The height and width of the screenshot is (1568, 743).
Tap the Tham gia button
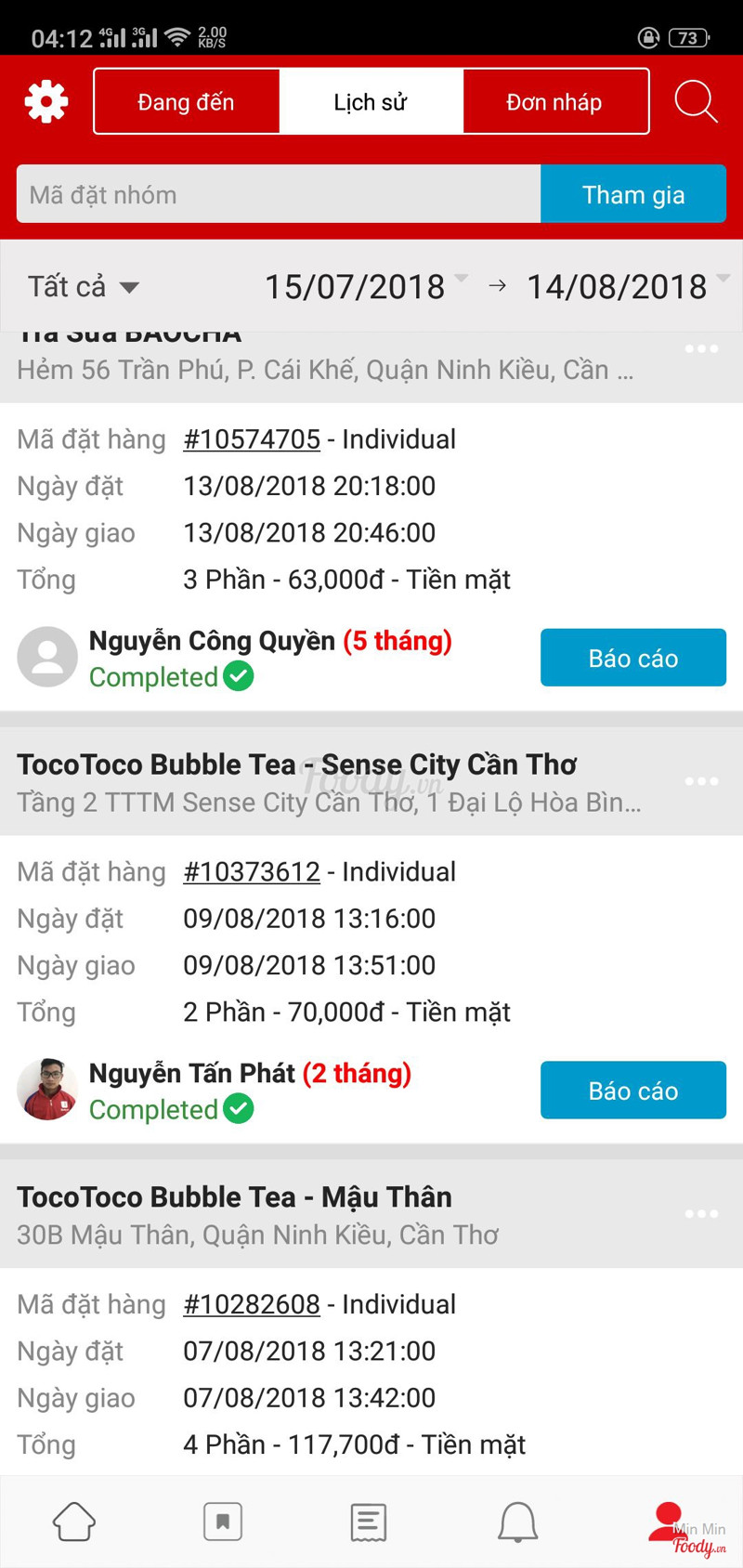(x=632, y=194)
